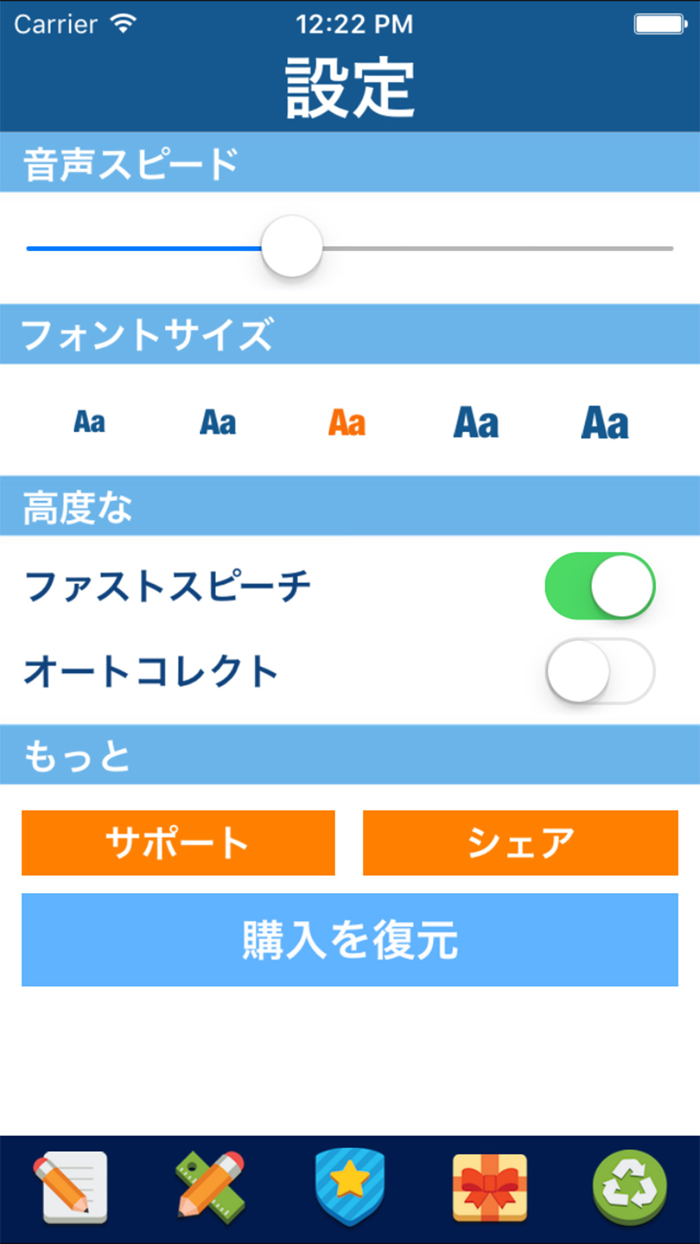Disable the ファストスピーチ switch
The image size is (700, 1244).
coord(600,586)
